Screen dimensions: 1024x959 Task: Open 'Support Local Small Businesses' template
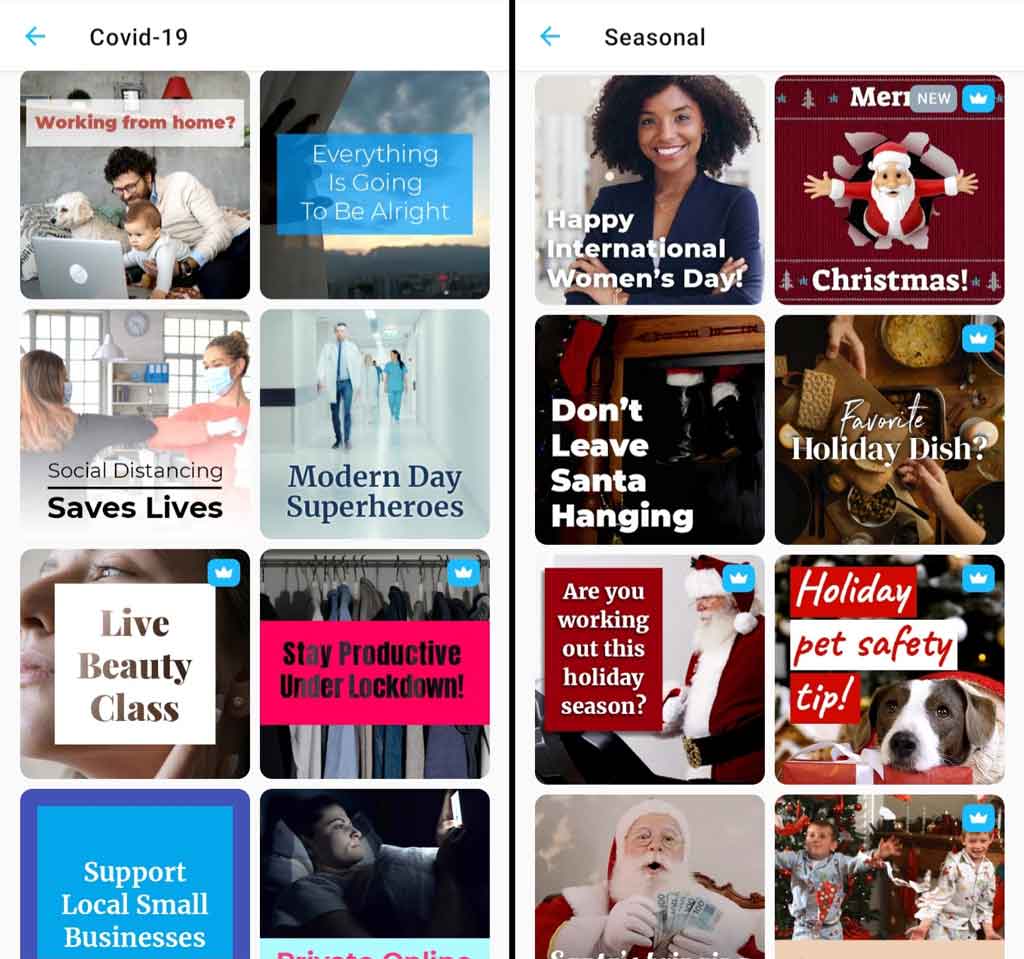pos(135,875)
